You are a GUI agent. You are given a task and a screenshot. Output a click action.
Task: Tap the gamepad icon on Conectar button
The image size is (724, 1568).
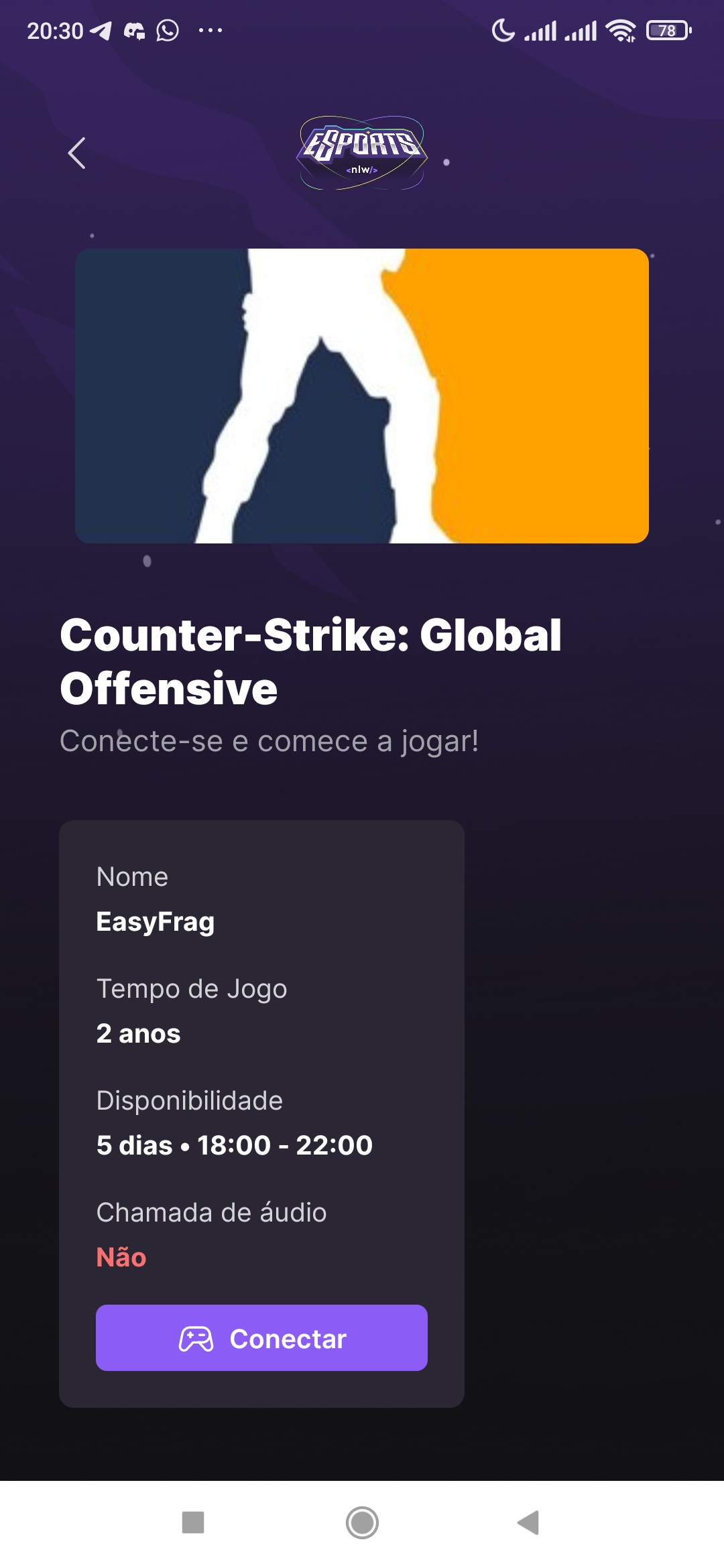point(194,1337)
